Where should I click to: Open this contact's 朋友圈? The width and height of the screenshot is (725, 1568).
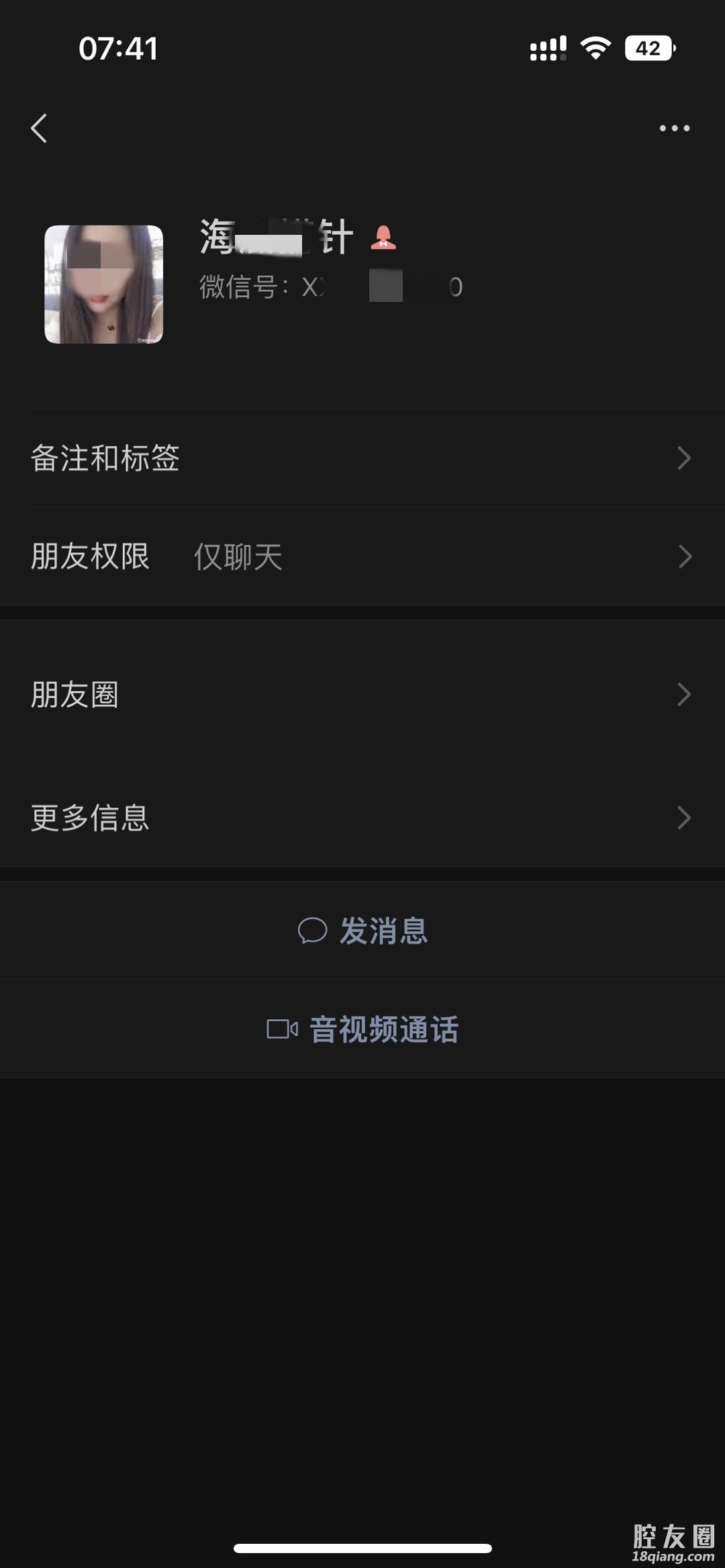click(x=362, y=694)
